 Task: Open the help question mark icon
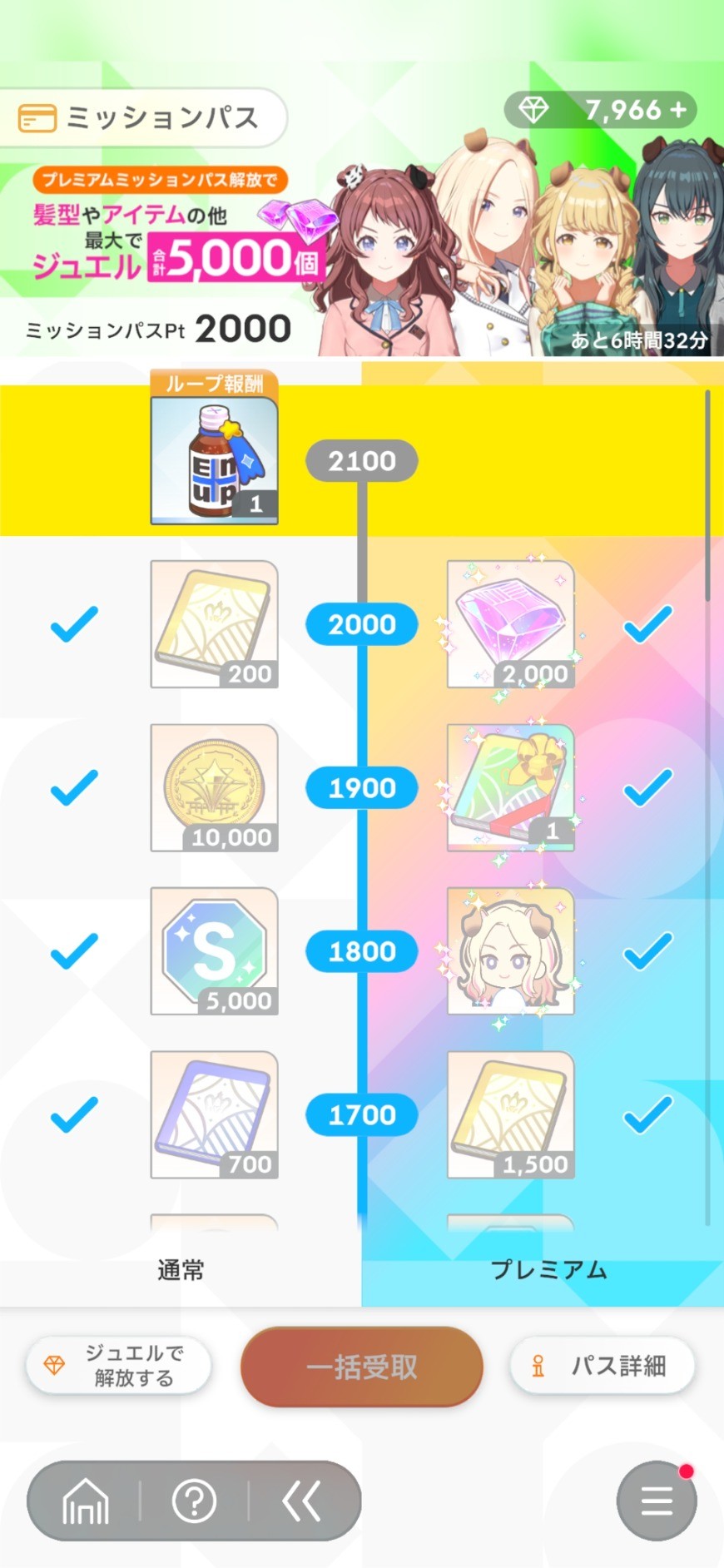click(x=194, y=1501)
